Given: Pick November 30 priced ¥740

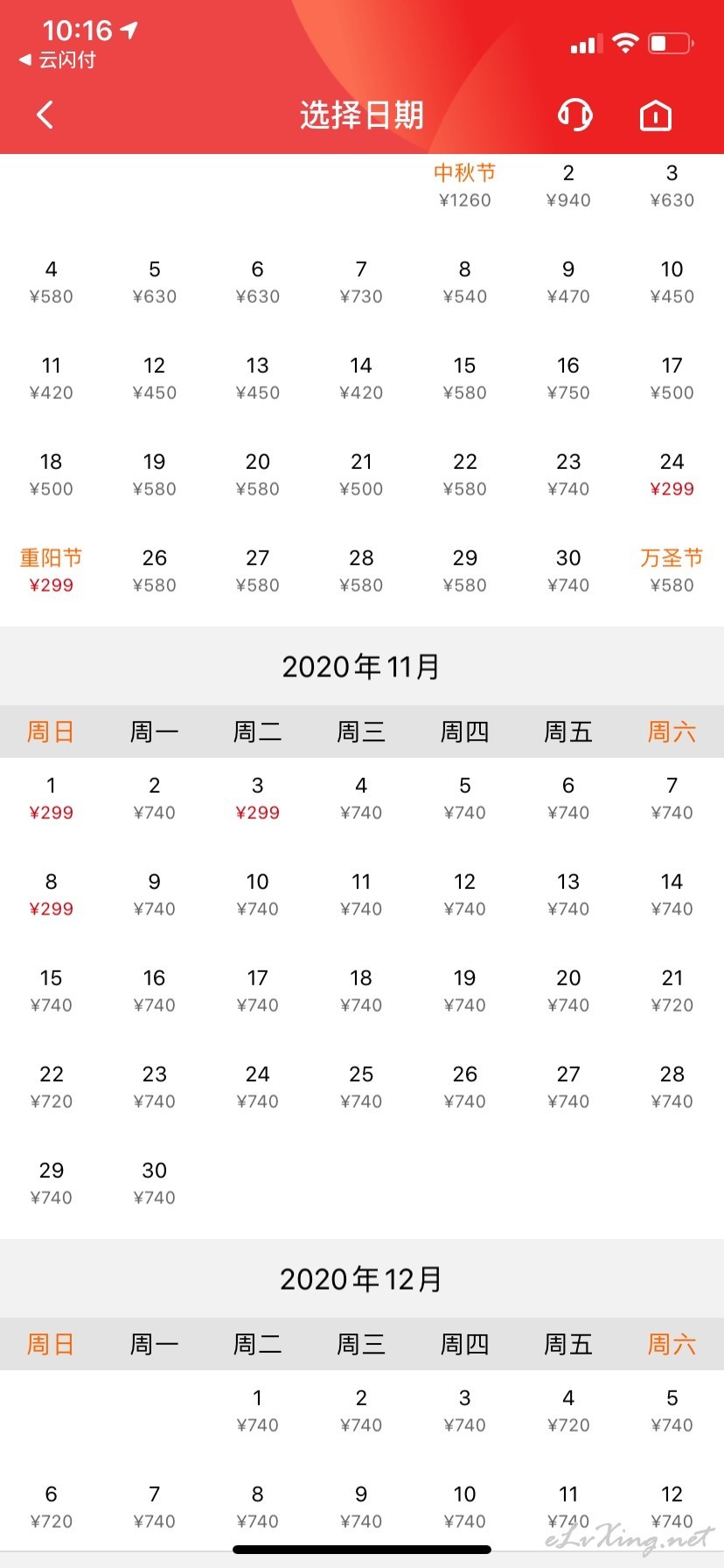Looking at the screenshot, I should 154,1183.
